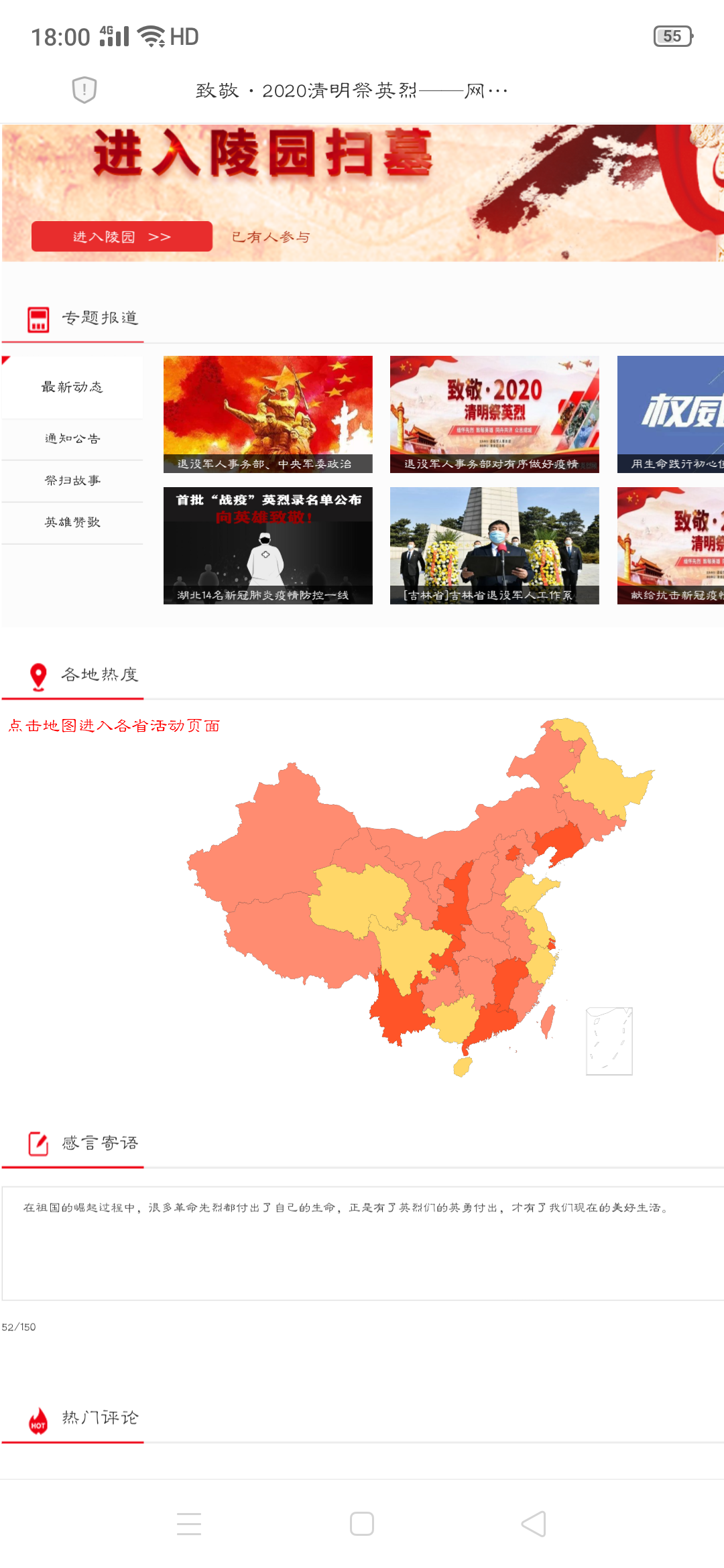The height and width of the screenshot is (1568, 724).
Task: Select the 最新动态 category tab
Action: pyautogui.click(x=72, y=387)
